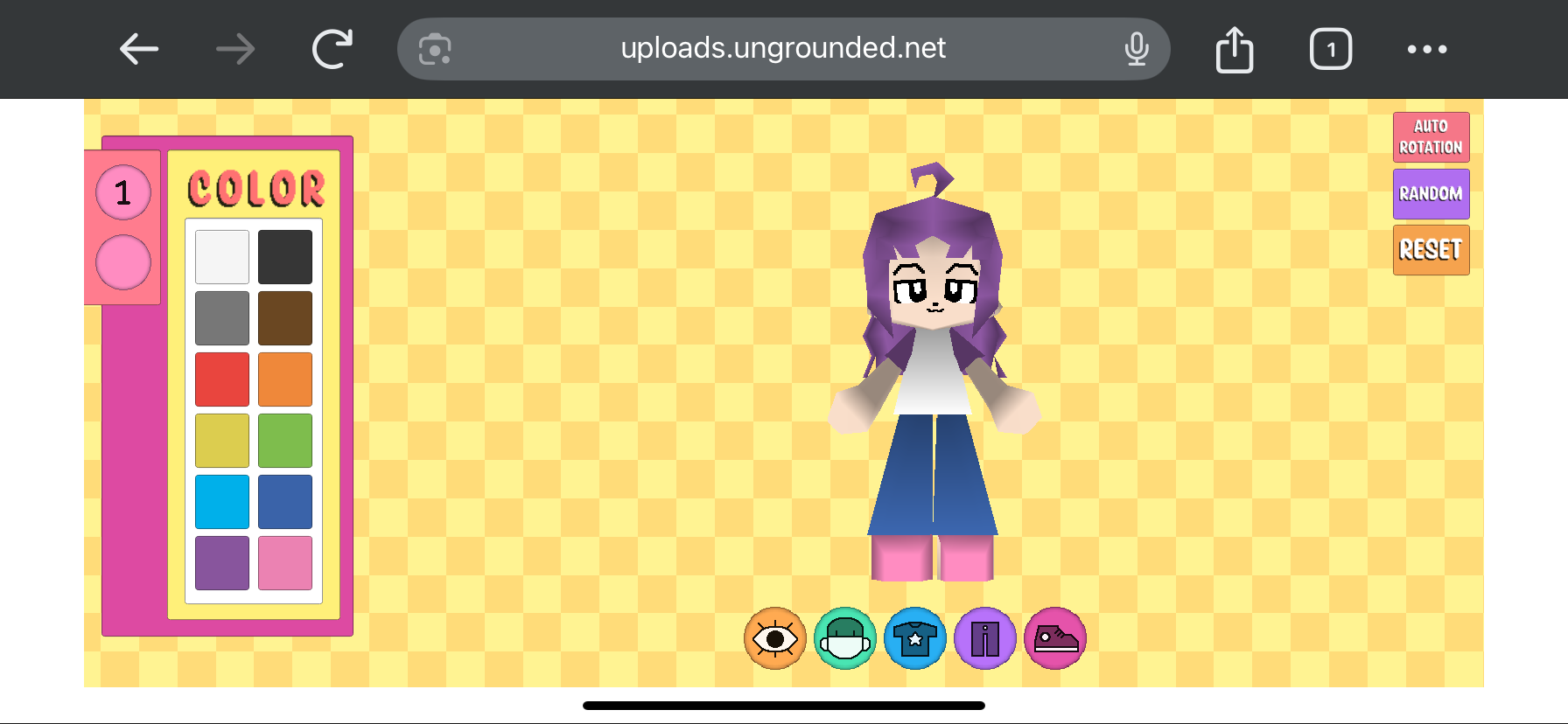Select the number 1 style tab
1568x724 pixels.
pos(123,192)
